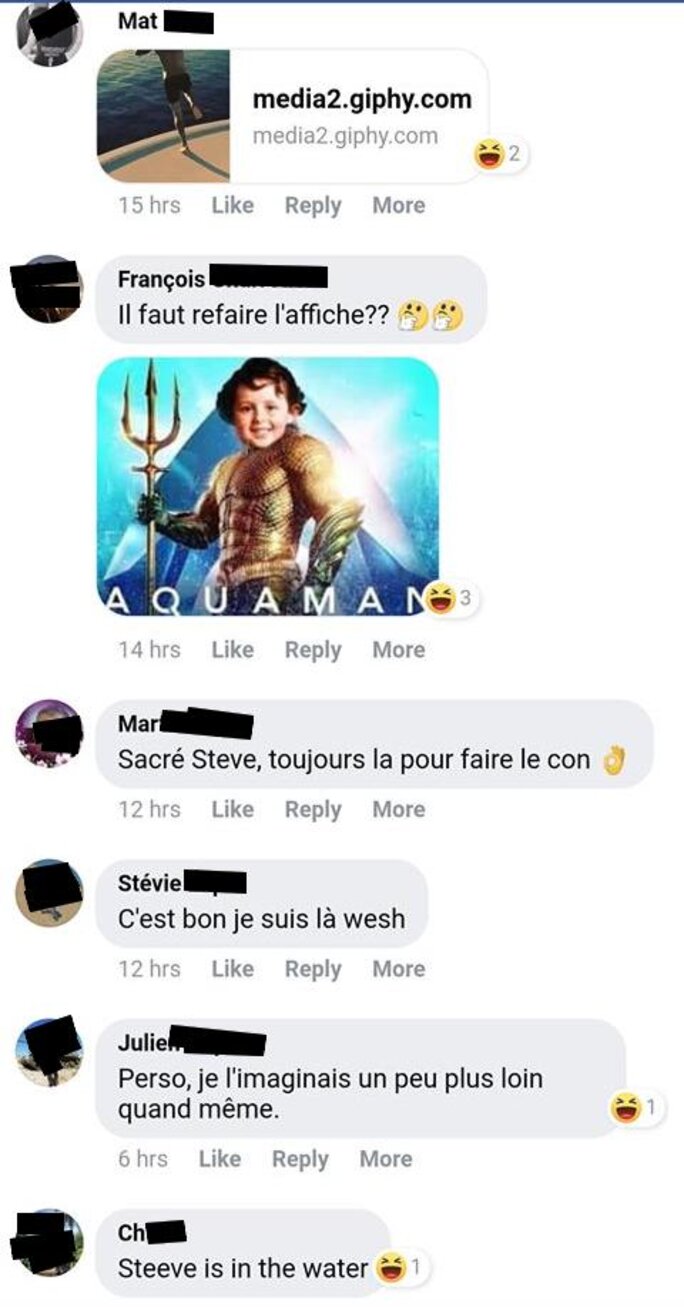Reply to Stévie's comment
Screen dimensions: 684x1307
pos(313,969)
